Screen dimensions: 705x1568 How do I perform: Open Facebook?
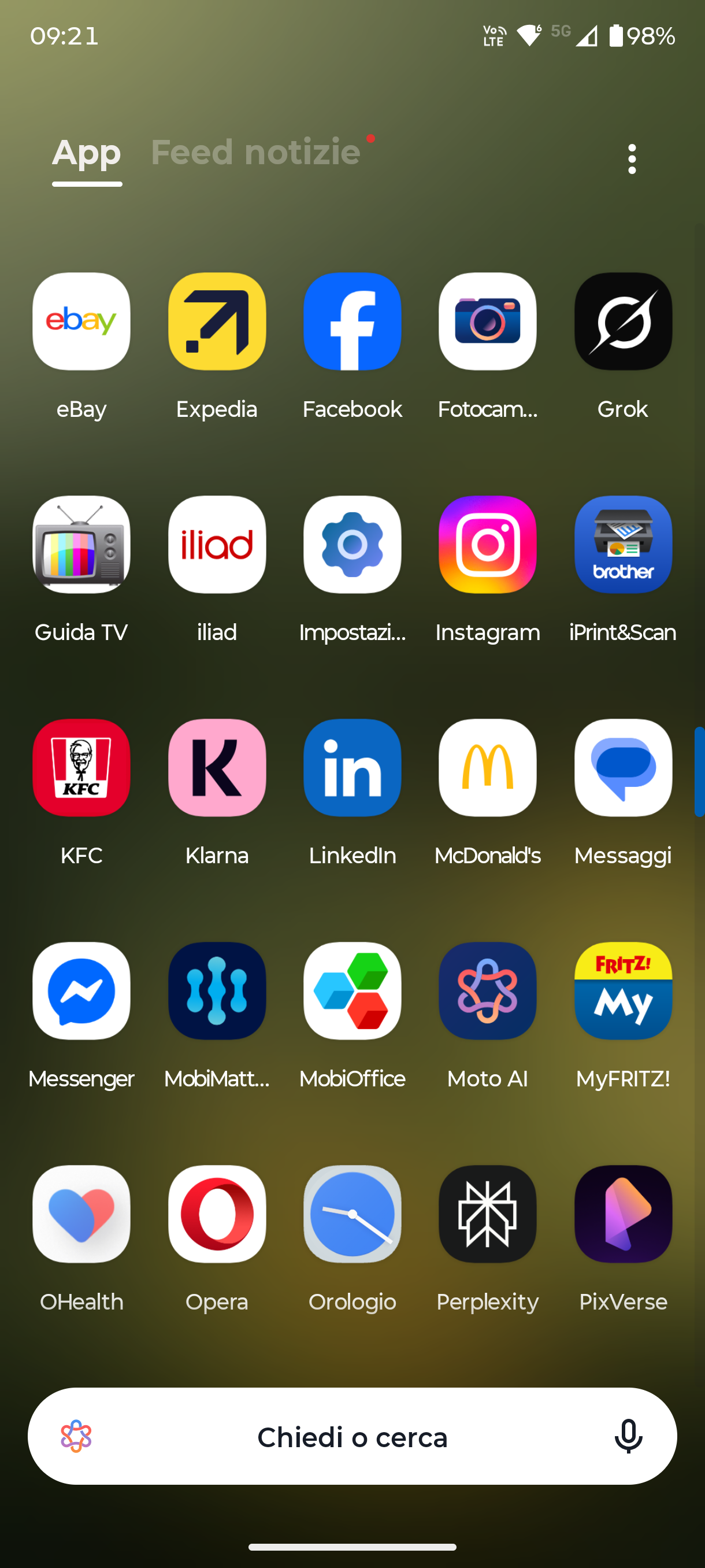click(x=352, y=321)
